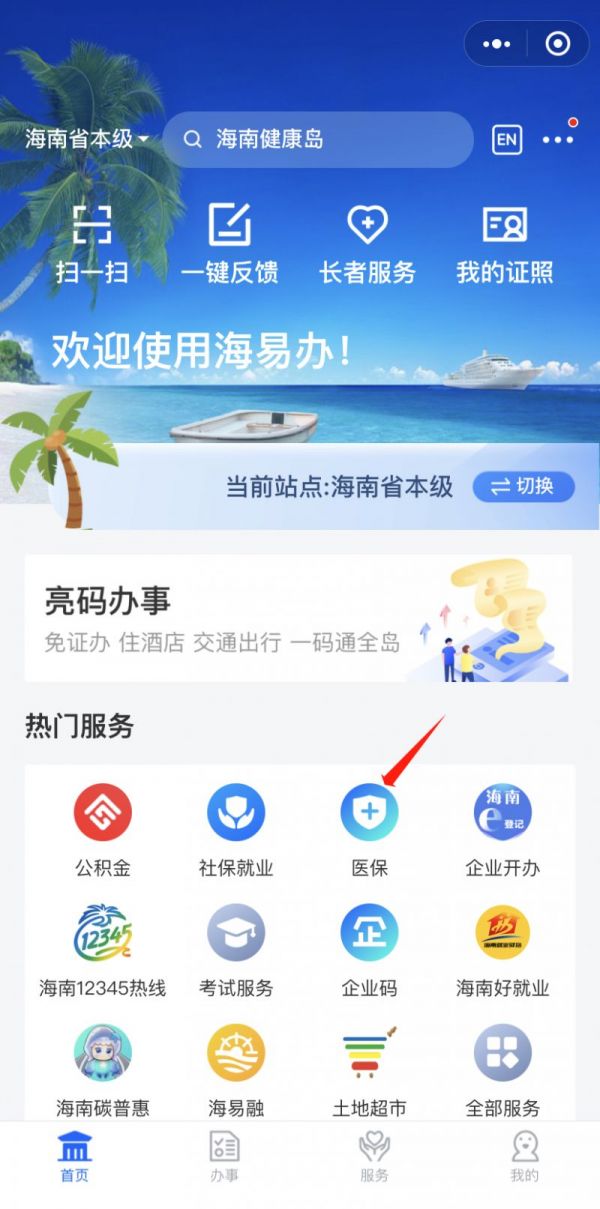Switch language with the EN icon

pos(507,140)
